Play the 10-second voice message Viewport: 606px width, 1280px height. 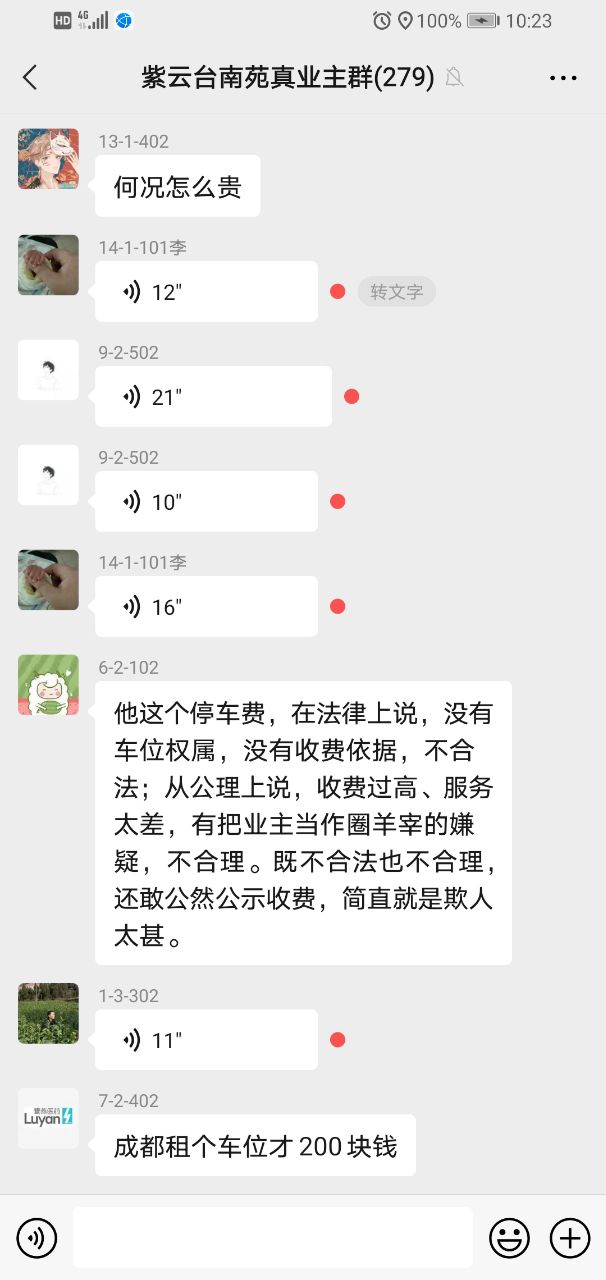click(x=206, y=502)
